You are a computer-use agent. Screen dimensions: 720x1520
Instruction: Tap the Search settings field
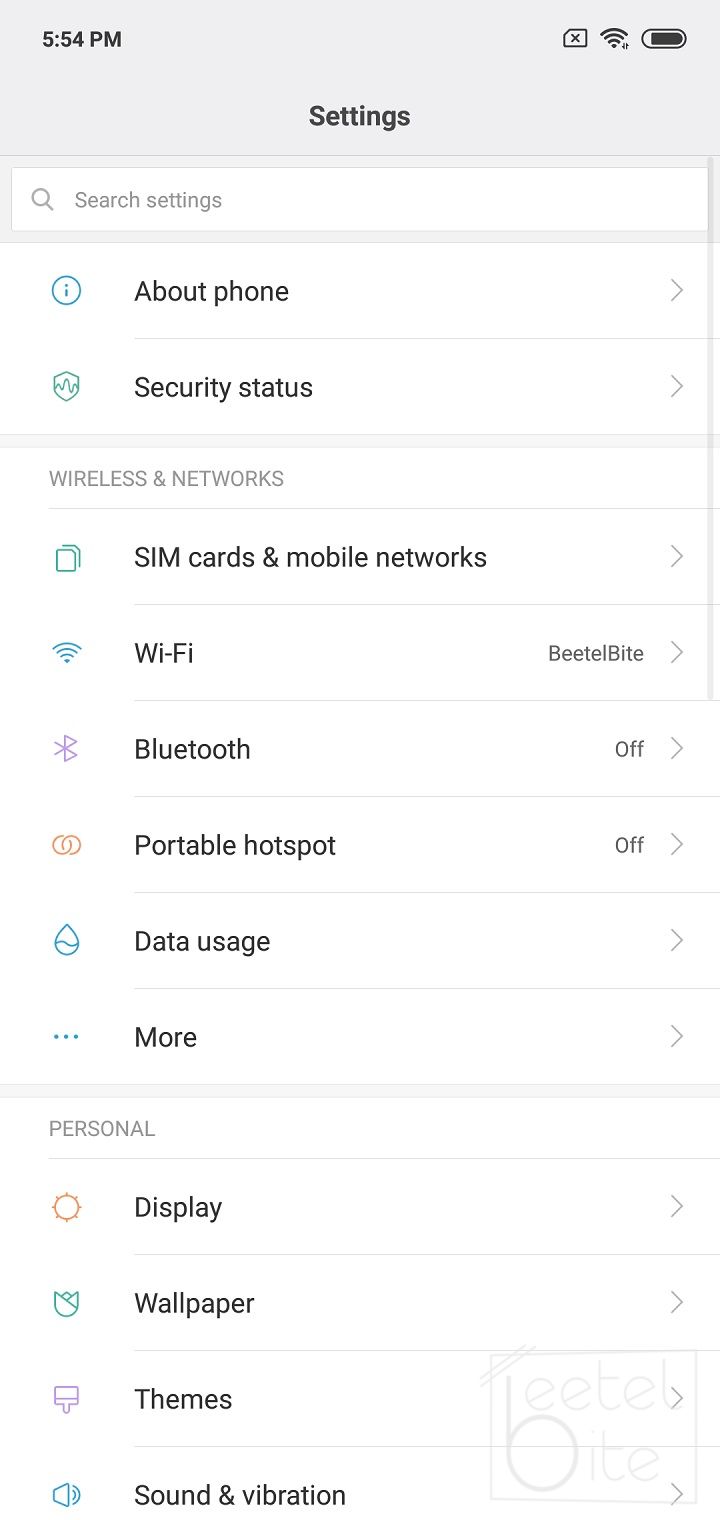360,200
